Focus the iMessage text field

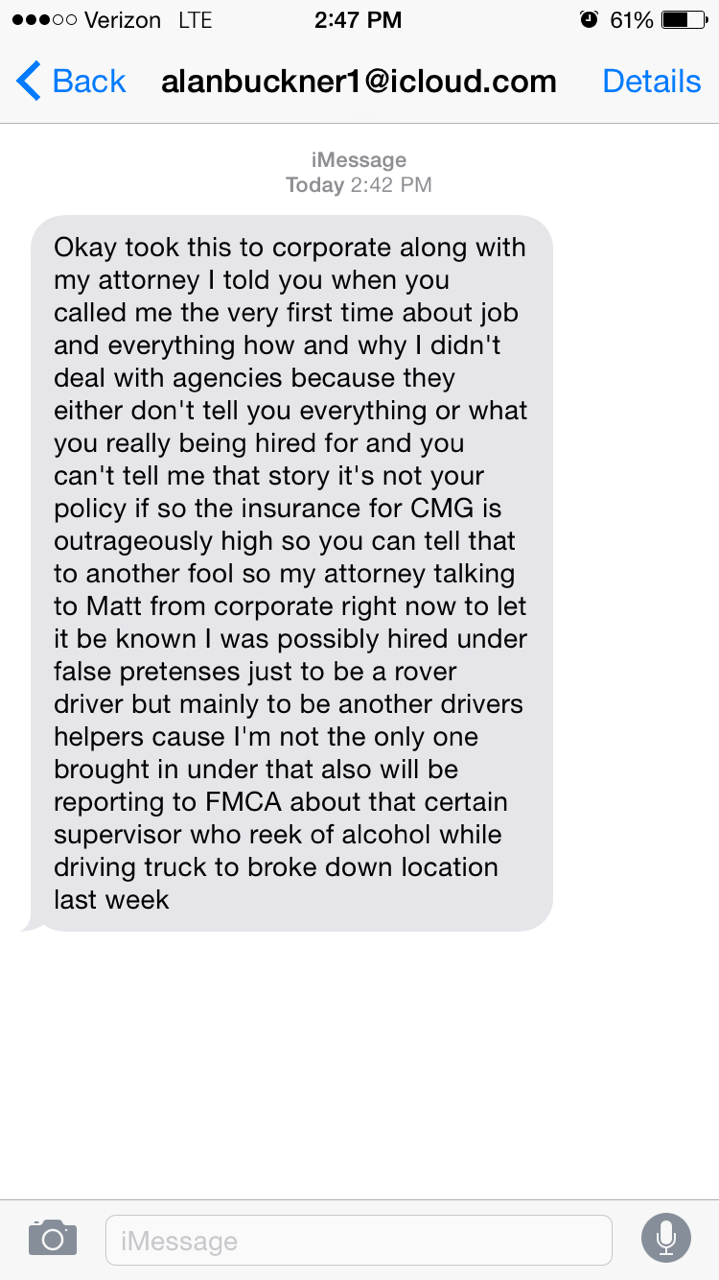pyautogui.click(x=358, y=1241)
